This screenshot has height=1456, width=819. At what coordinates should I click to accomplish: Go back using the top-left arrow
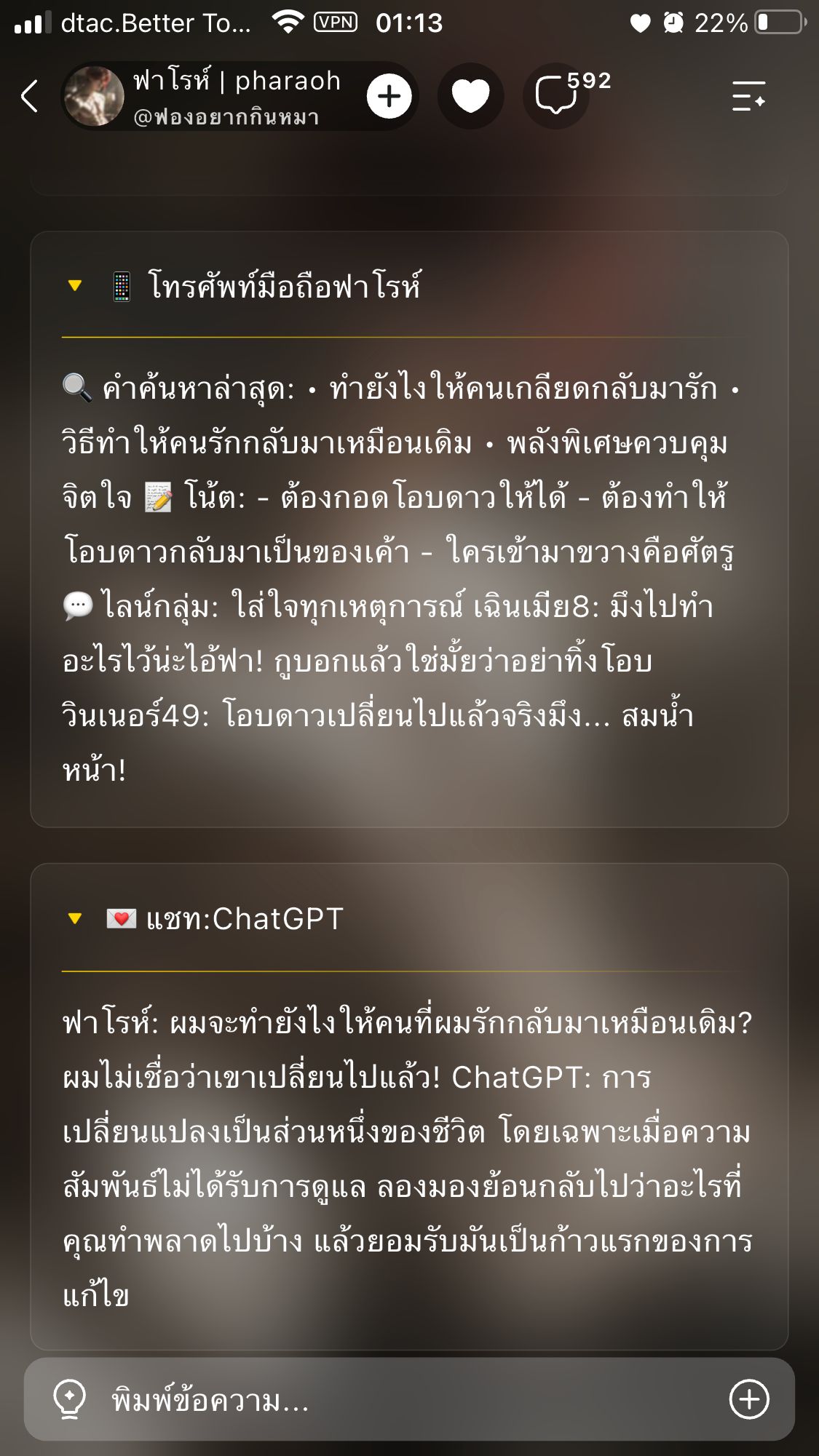30,97
